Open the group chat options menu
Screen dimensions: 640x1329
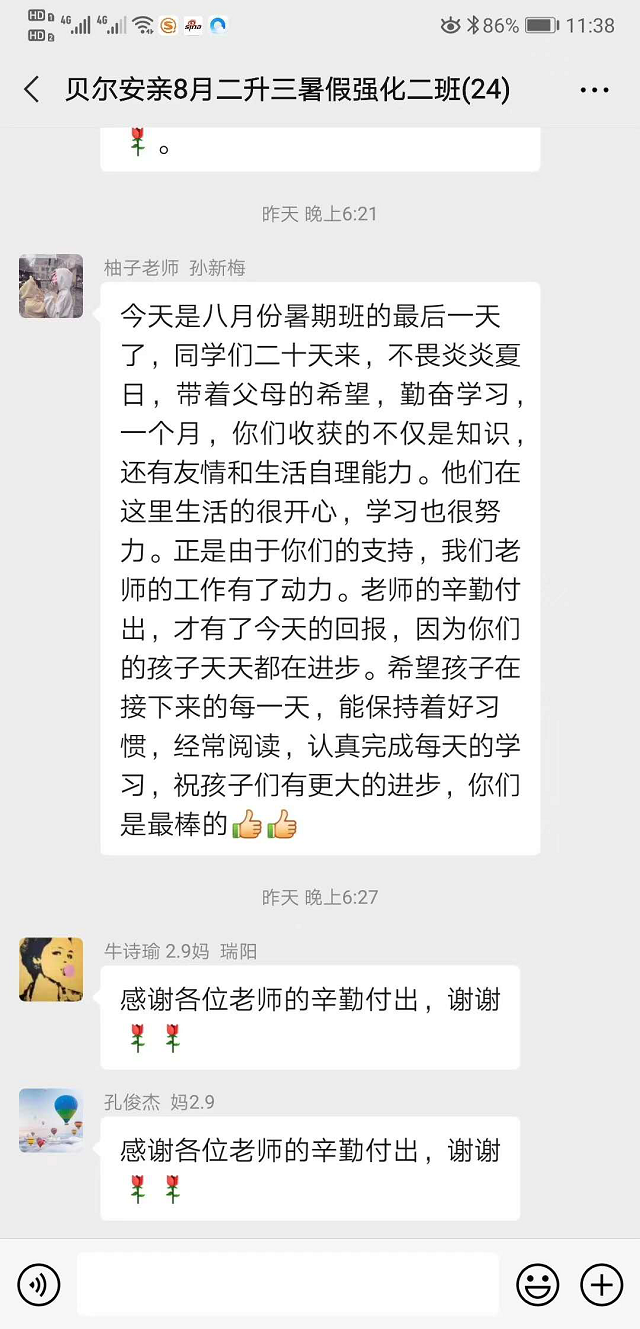tap(594, 90)
